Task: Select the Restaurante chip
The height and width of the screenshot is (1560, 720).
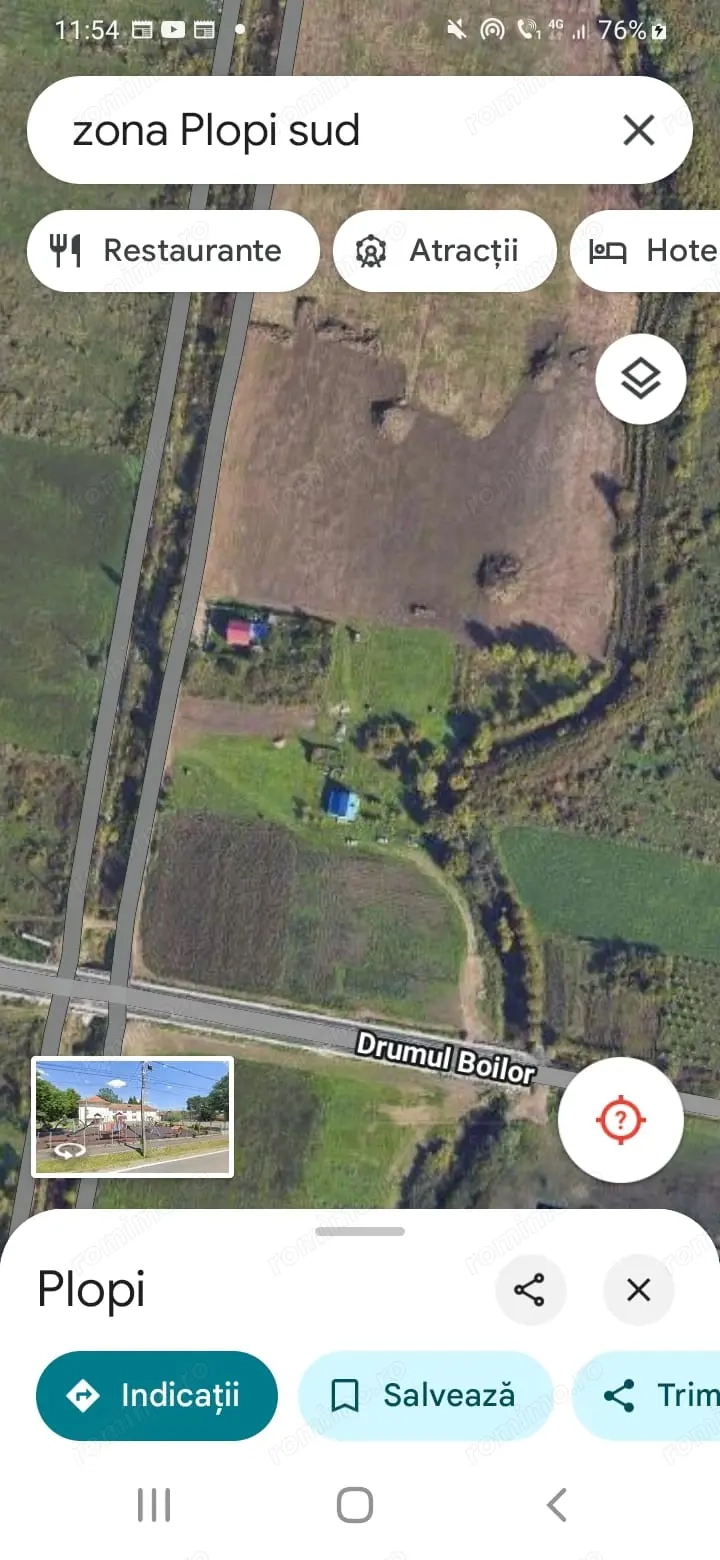Action: [172, 251]
